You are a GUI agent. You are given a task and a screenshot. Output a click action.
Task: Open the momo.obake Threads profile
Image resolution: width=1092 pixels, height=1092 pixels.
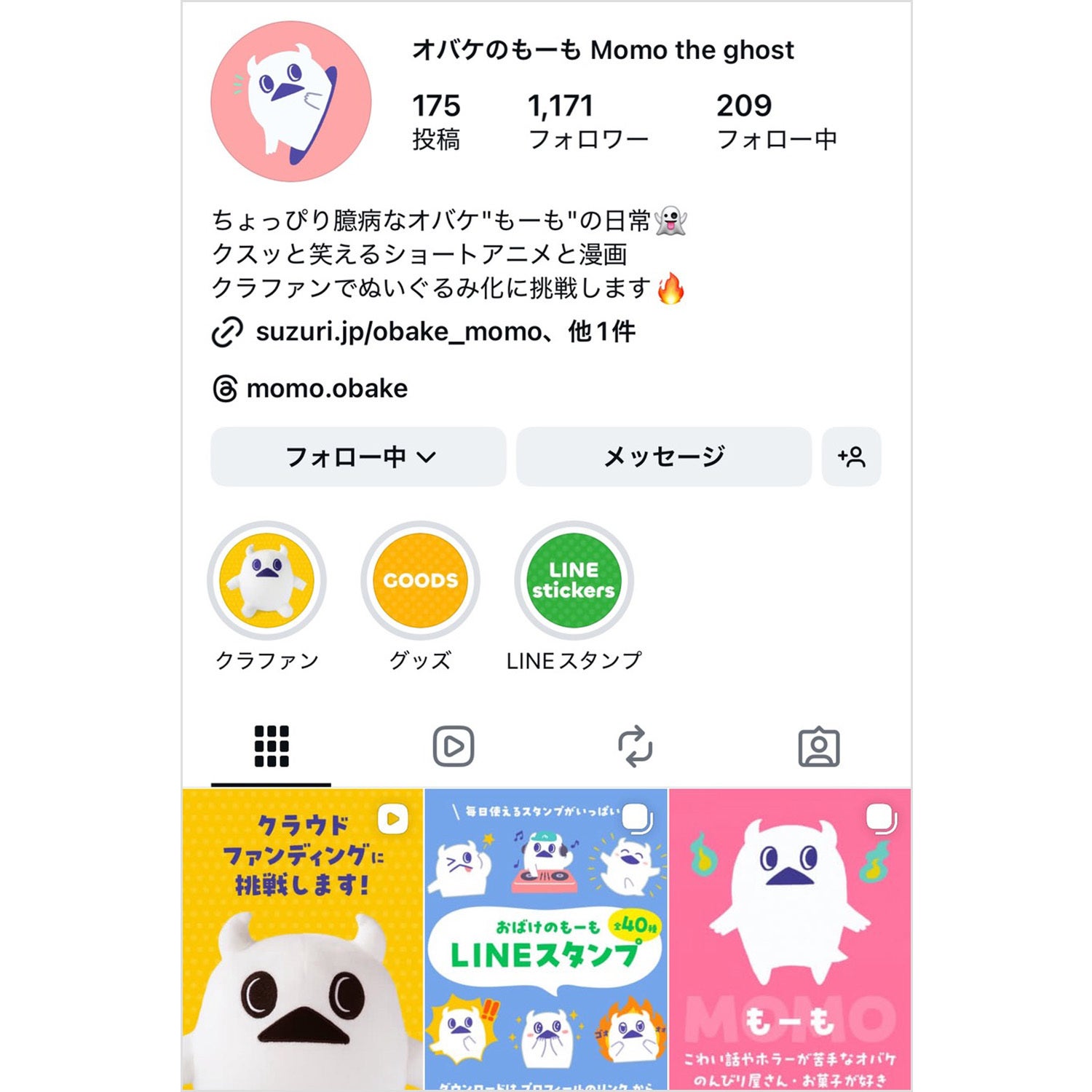[x=326, y=389]
